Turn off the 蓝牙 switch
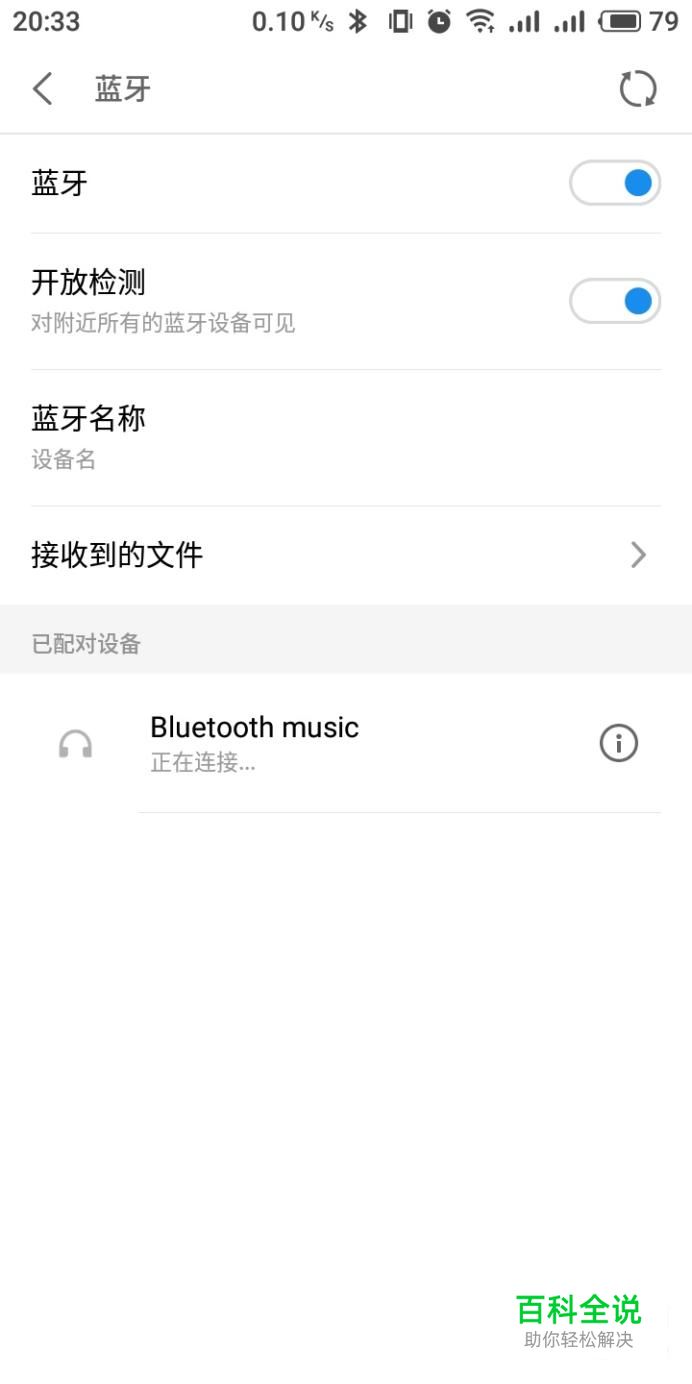Screen dimensions: 692x1384 (614, 183)
